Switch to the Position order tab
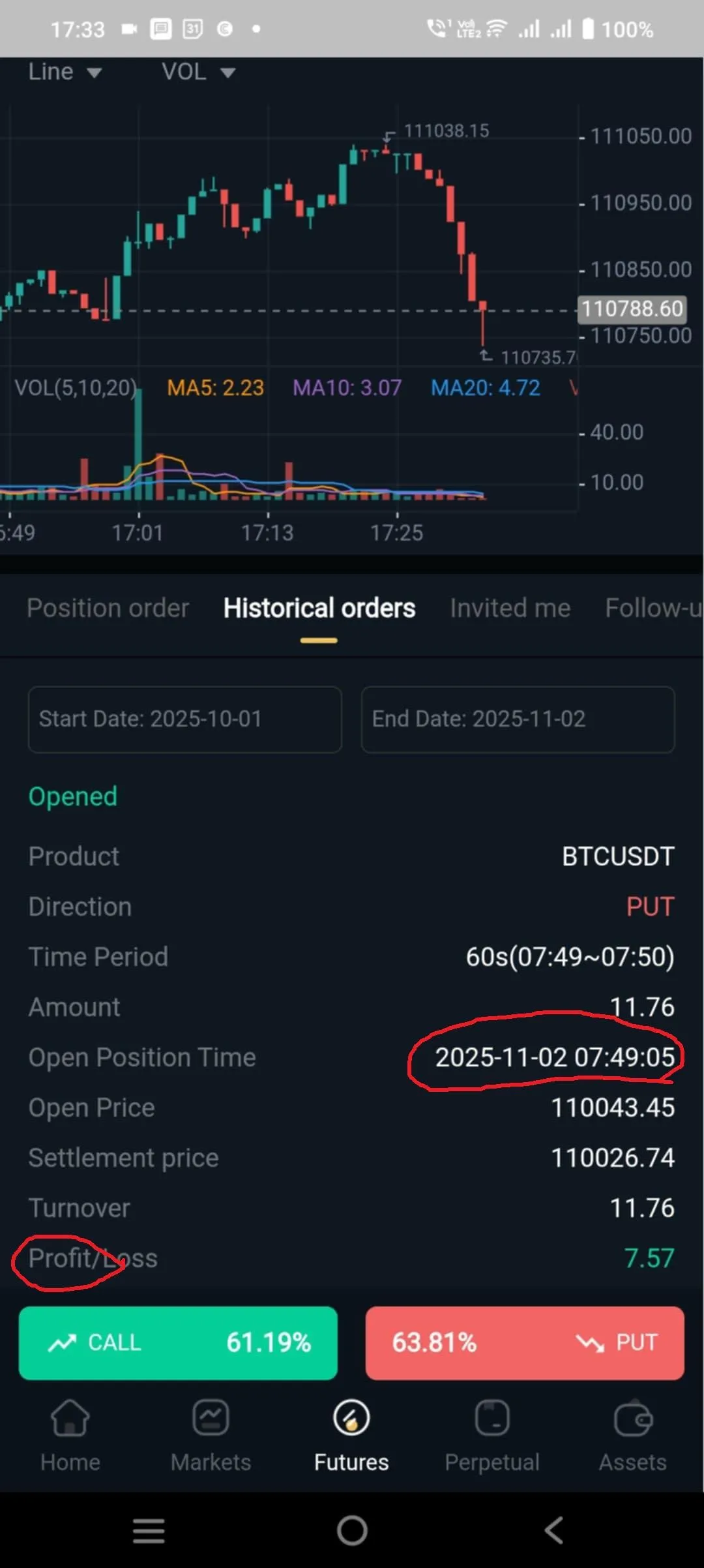 click(108, 608)
